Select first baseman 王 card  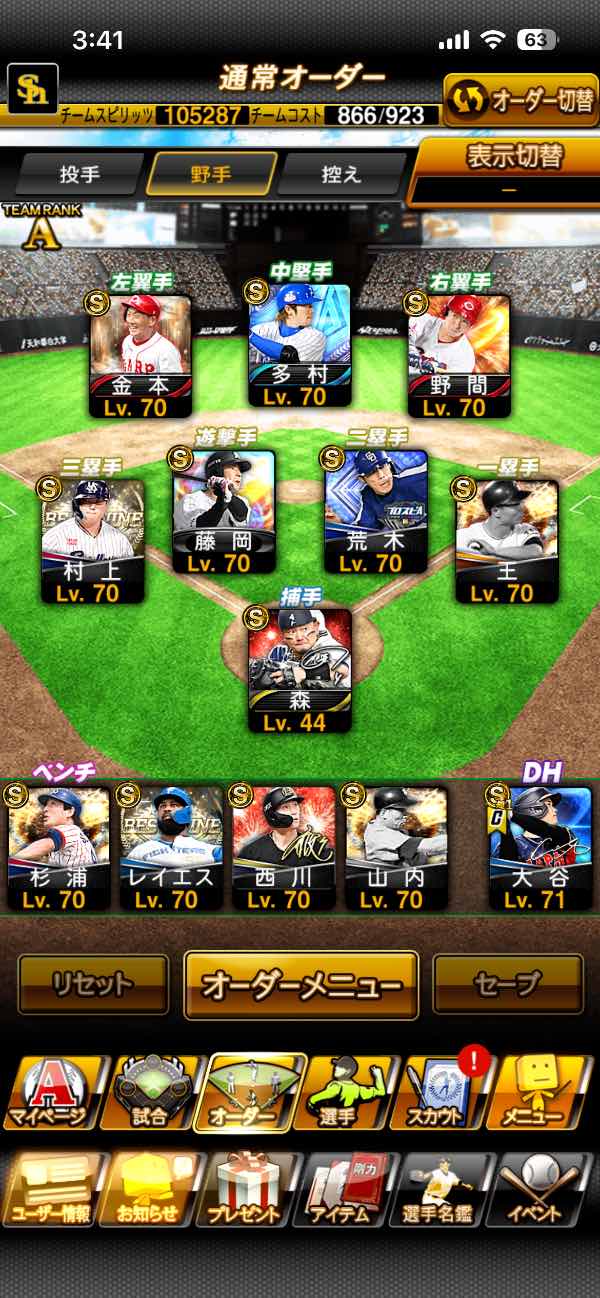(507, 540)
